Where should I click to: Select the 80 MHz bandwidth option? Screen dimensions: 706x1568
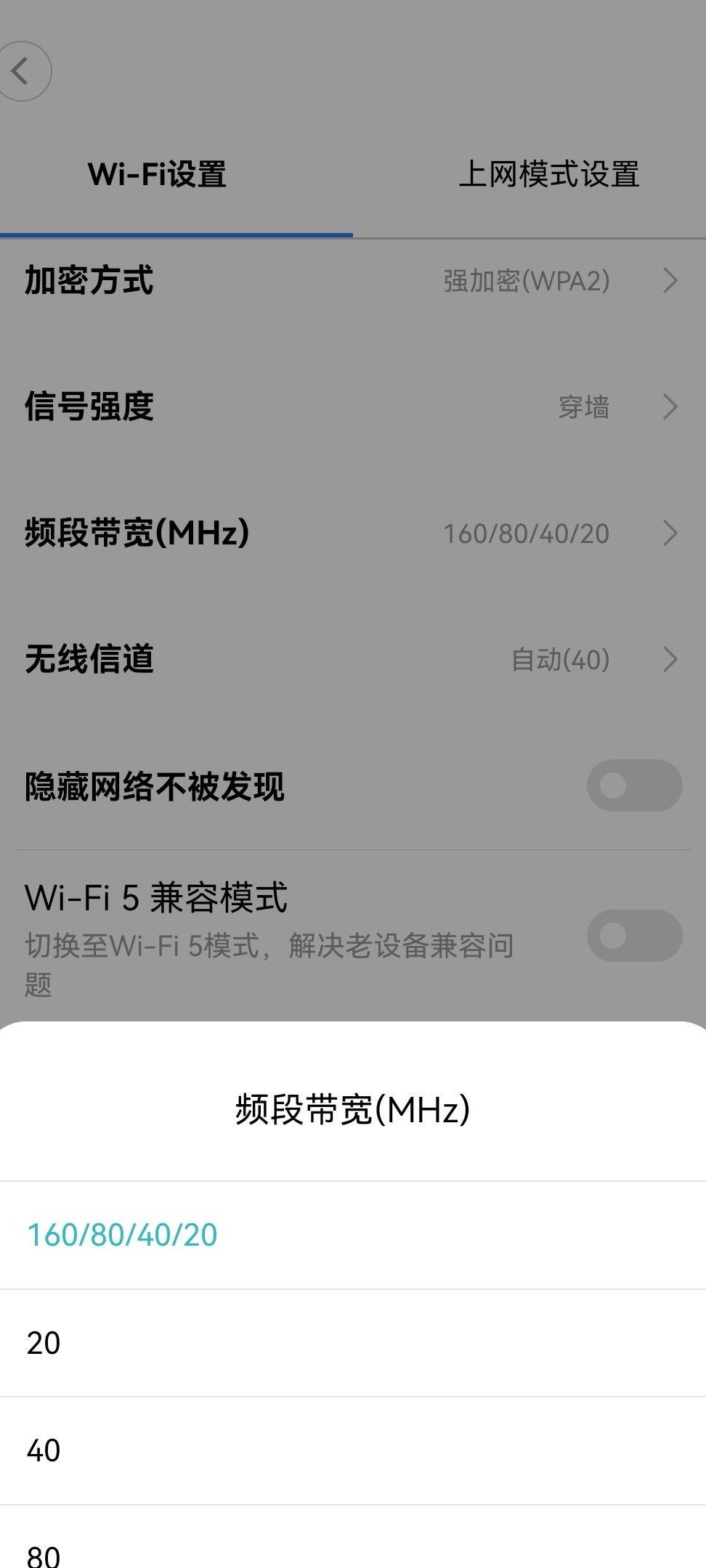(x=353, y=1537)
